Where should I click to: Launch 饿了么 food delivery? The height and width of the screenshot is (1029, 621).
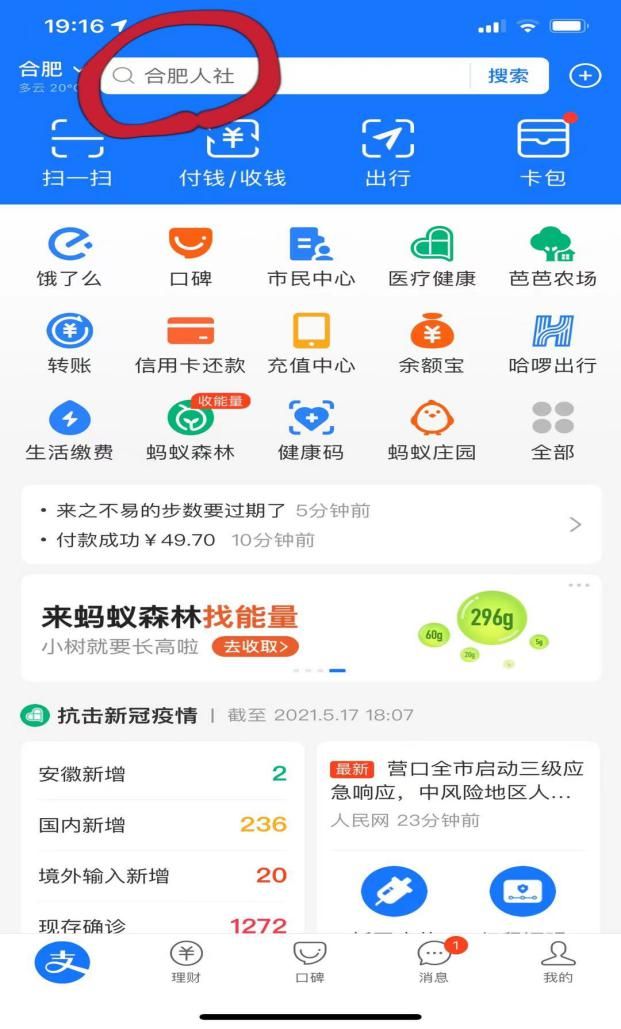(69, 256)
